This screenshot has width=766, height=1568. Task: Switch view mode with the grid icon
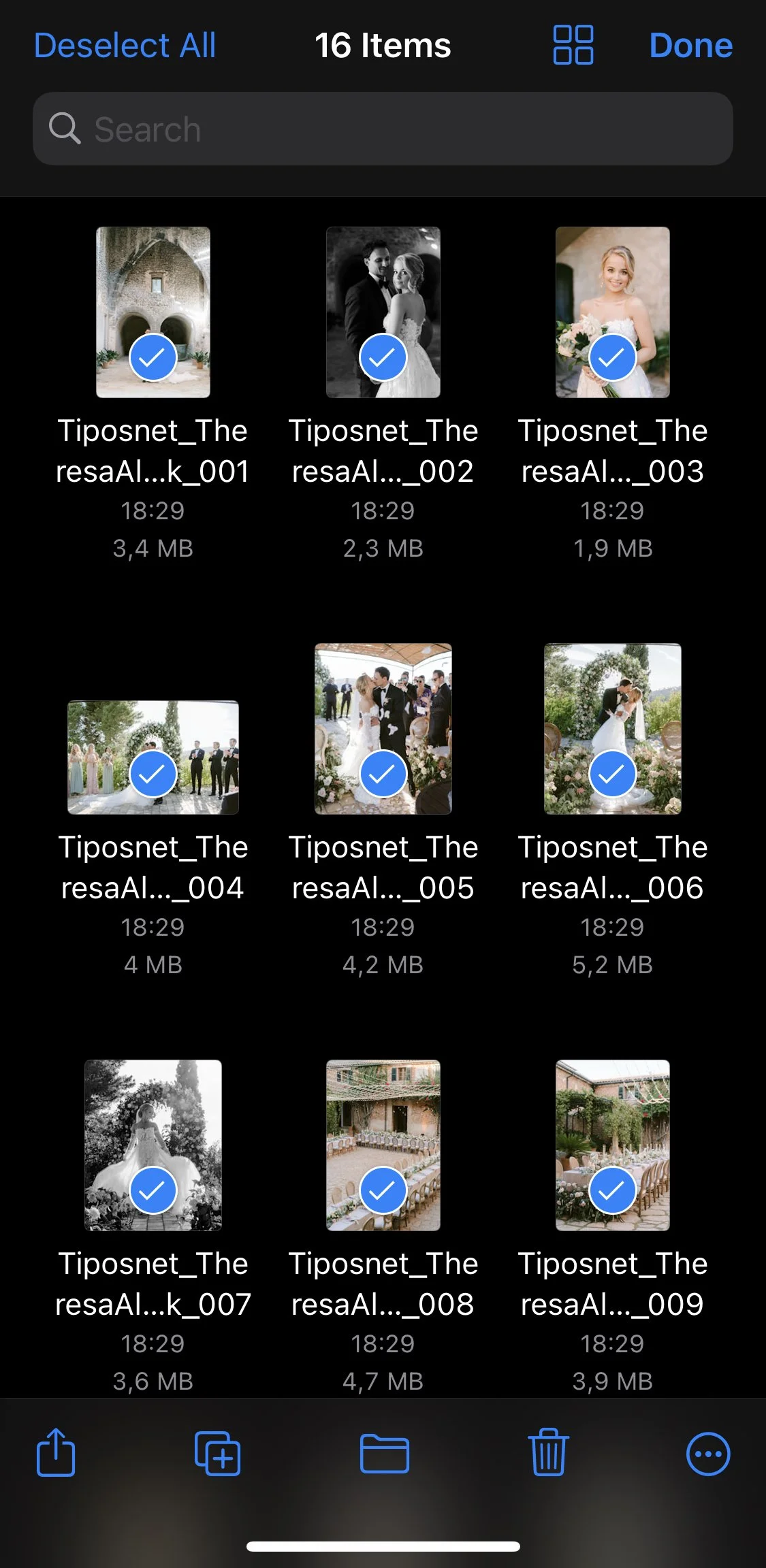tap(573, 45)
